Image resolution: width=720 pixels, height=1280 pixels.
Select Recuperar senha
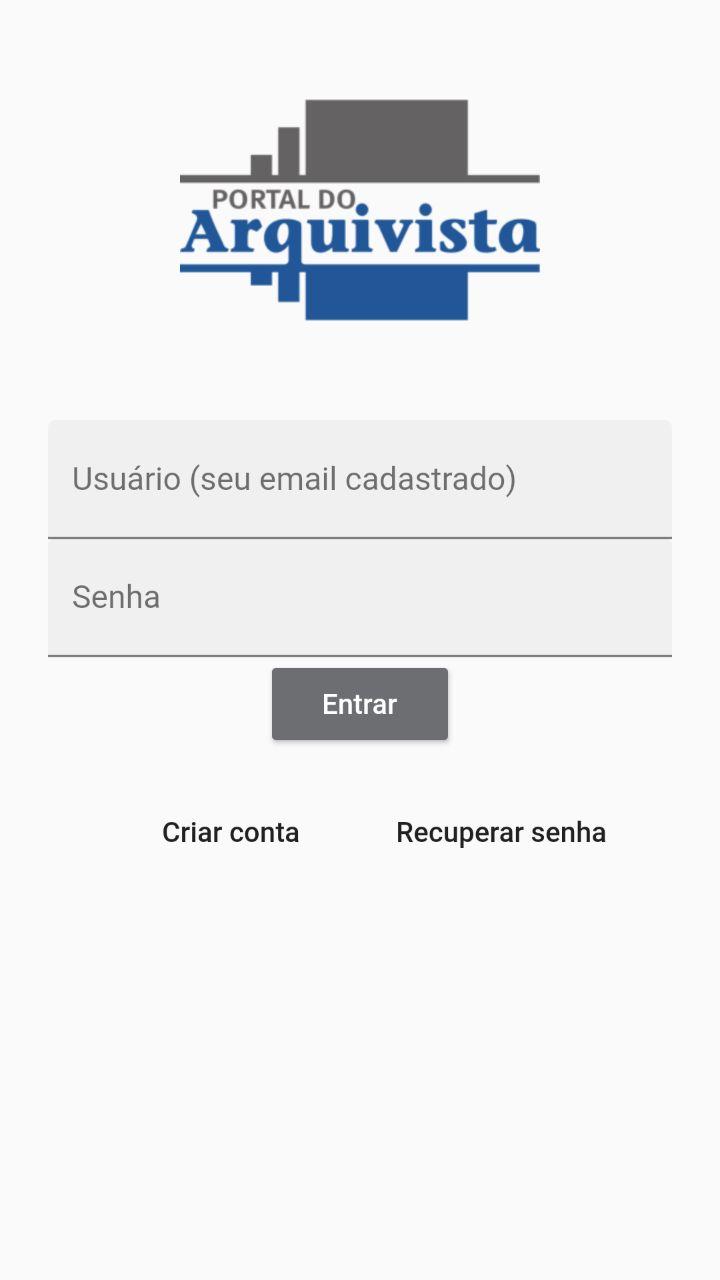tap(501, 832)
